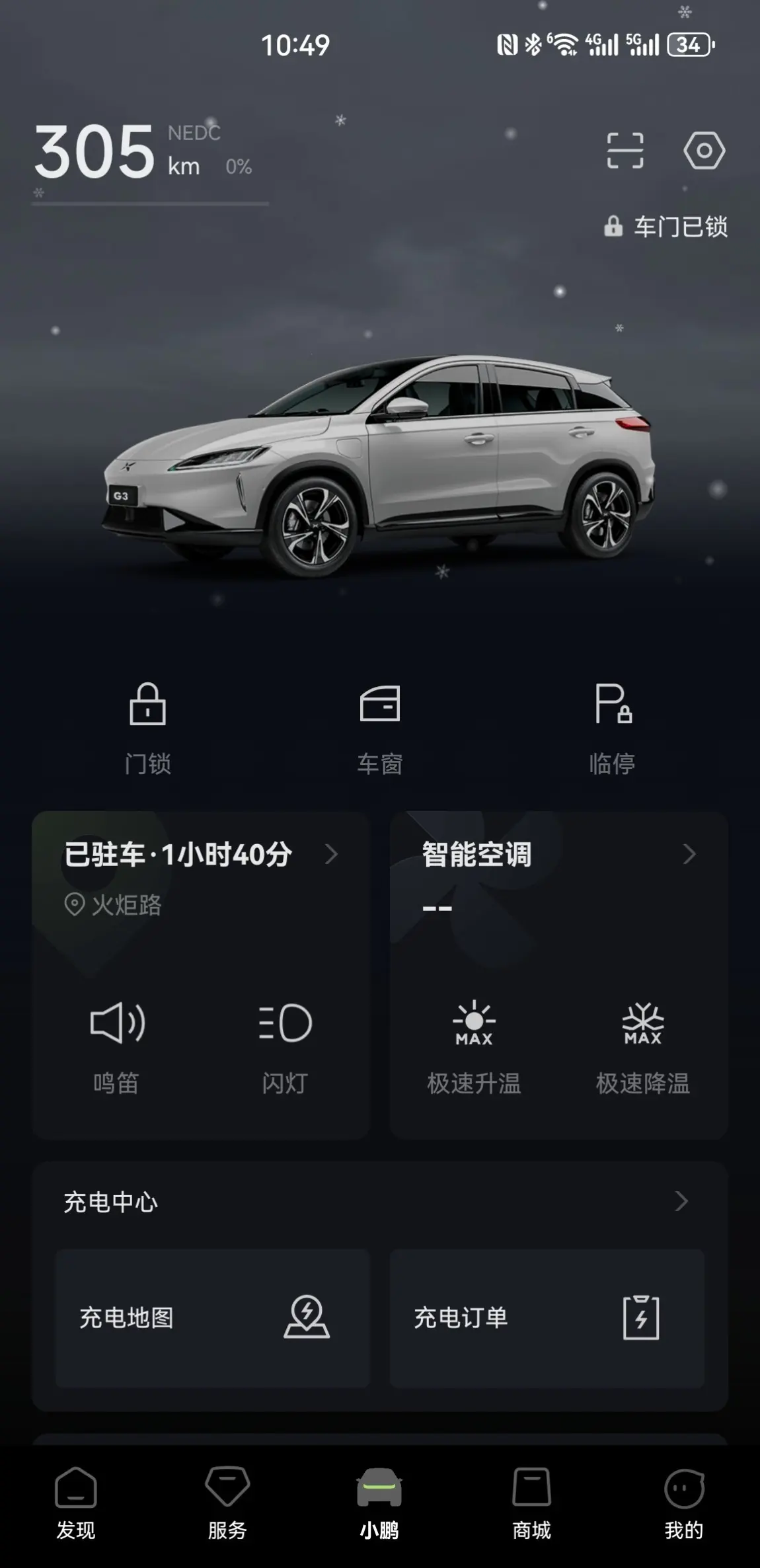Open the 充电地图 charging map

tap(211, 1317)
